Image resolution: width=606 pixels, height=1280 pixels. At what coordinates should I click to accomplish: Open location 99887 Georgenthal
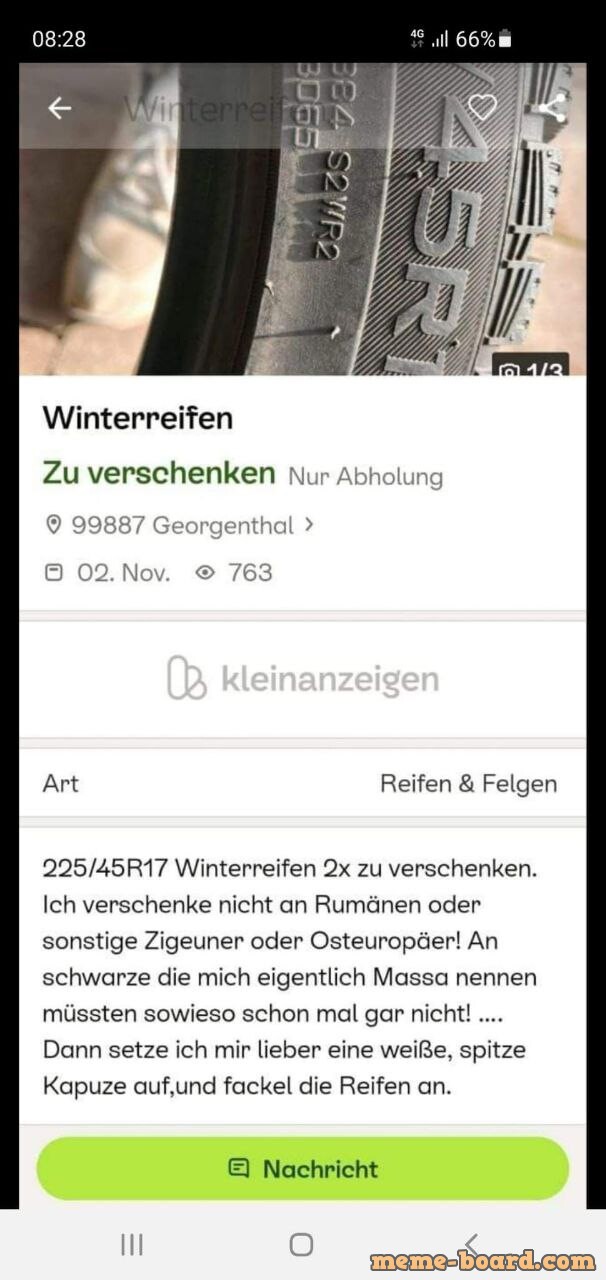(x=180, y=525)
